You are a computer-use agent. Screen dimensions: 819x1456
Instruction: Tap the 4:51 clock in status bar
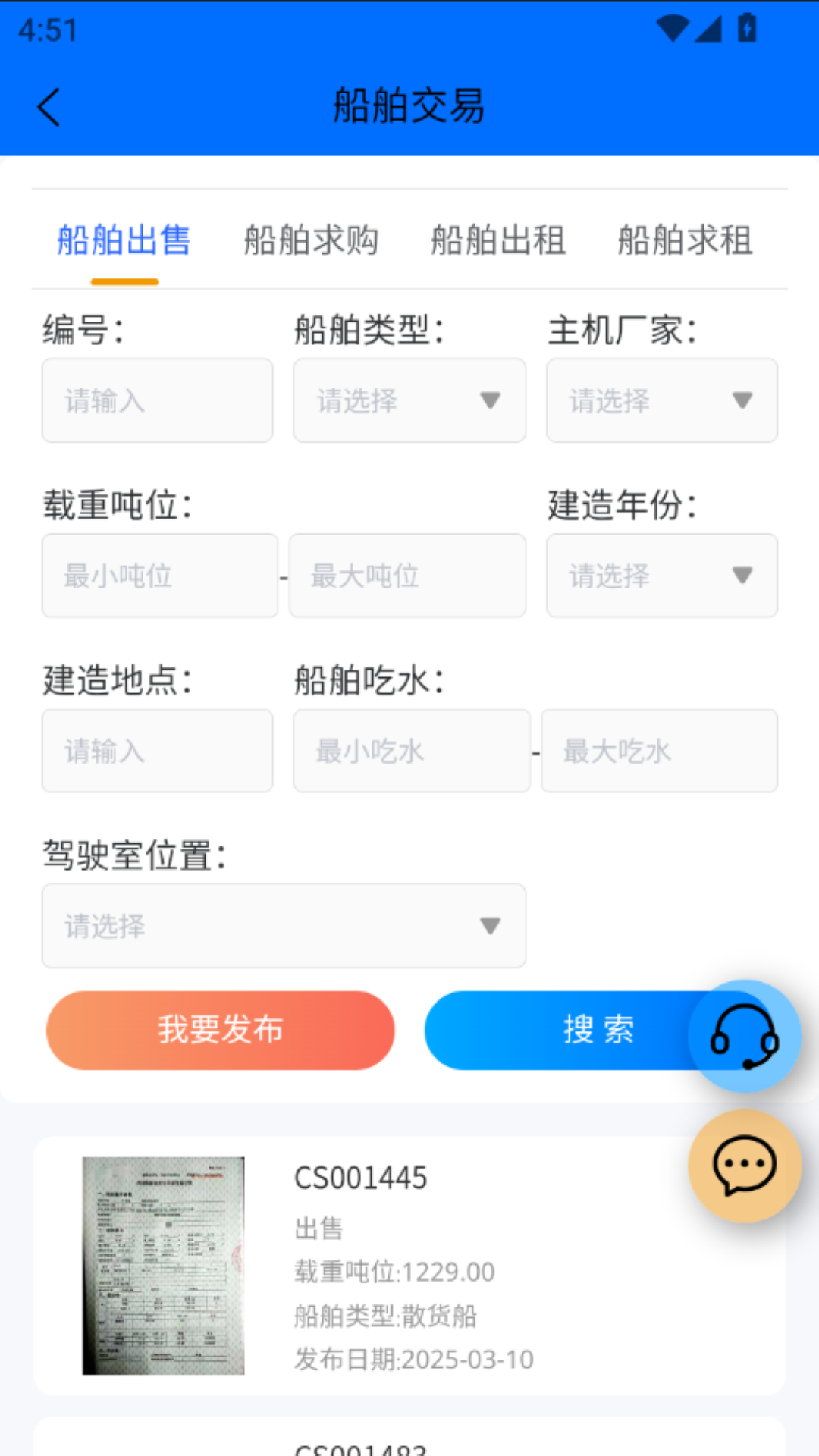[x=45, y=32]
